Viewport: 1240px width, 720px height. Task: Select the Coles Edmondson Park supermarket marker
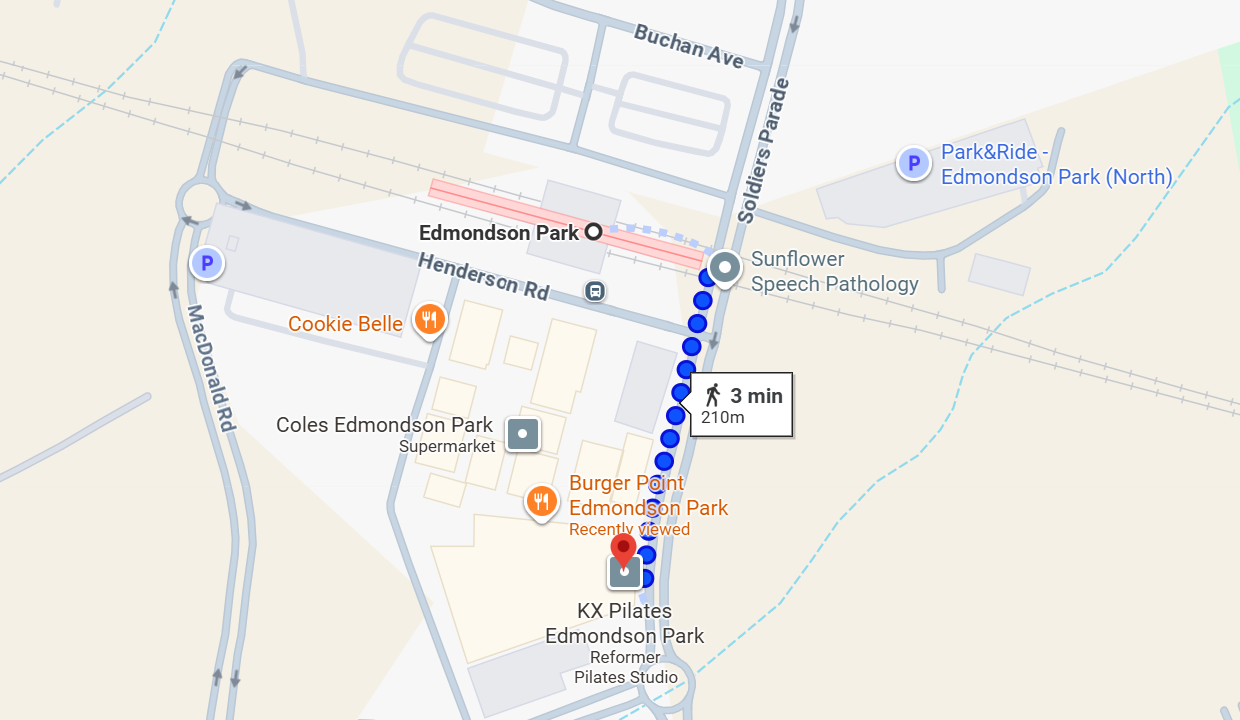coord(523,435)
